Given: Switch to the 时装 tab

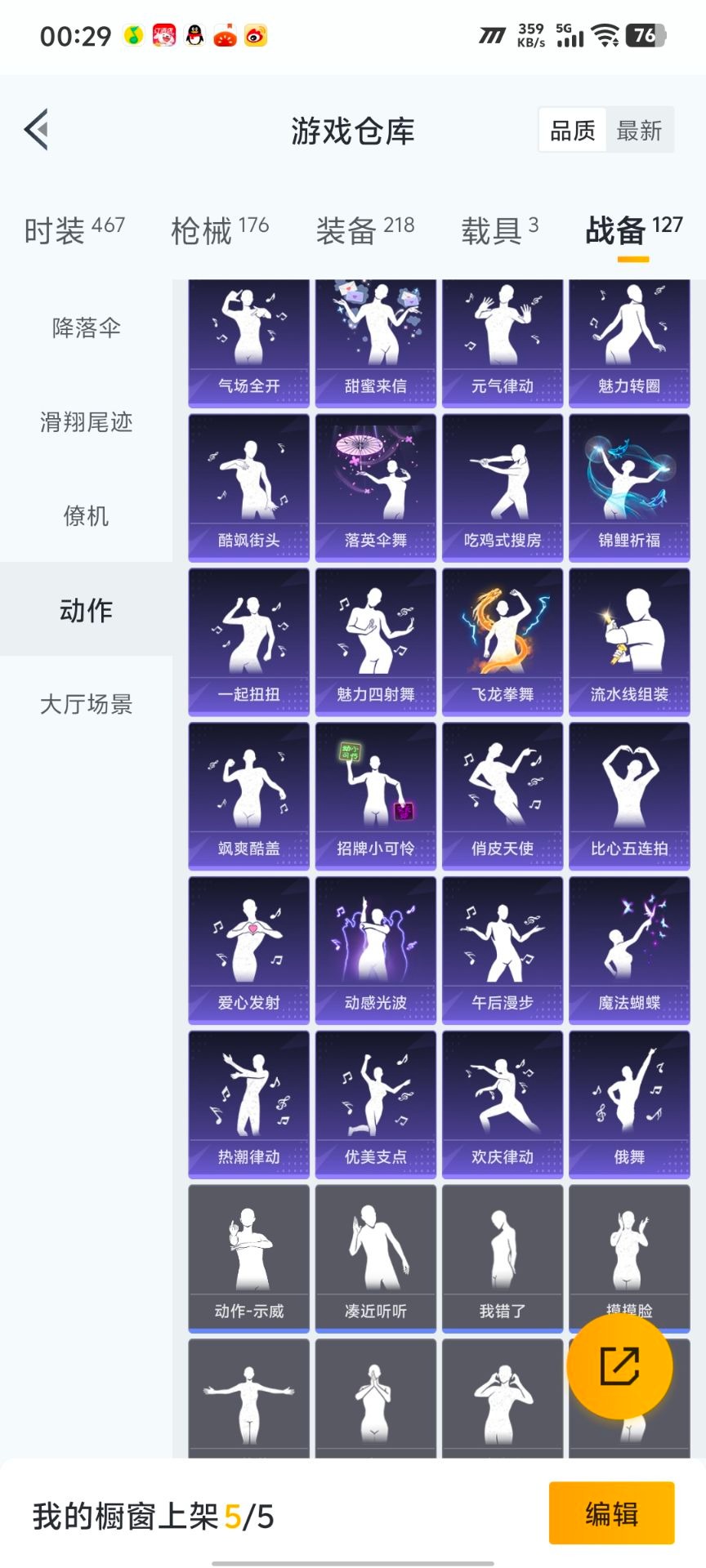Looking at the screenshot, I should [x=74, y=230].
